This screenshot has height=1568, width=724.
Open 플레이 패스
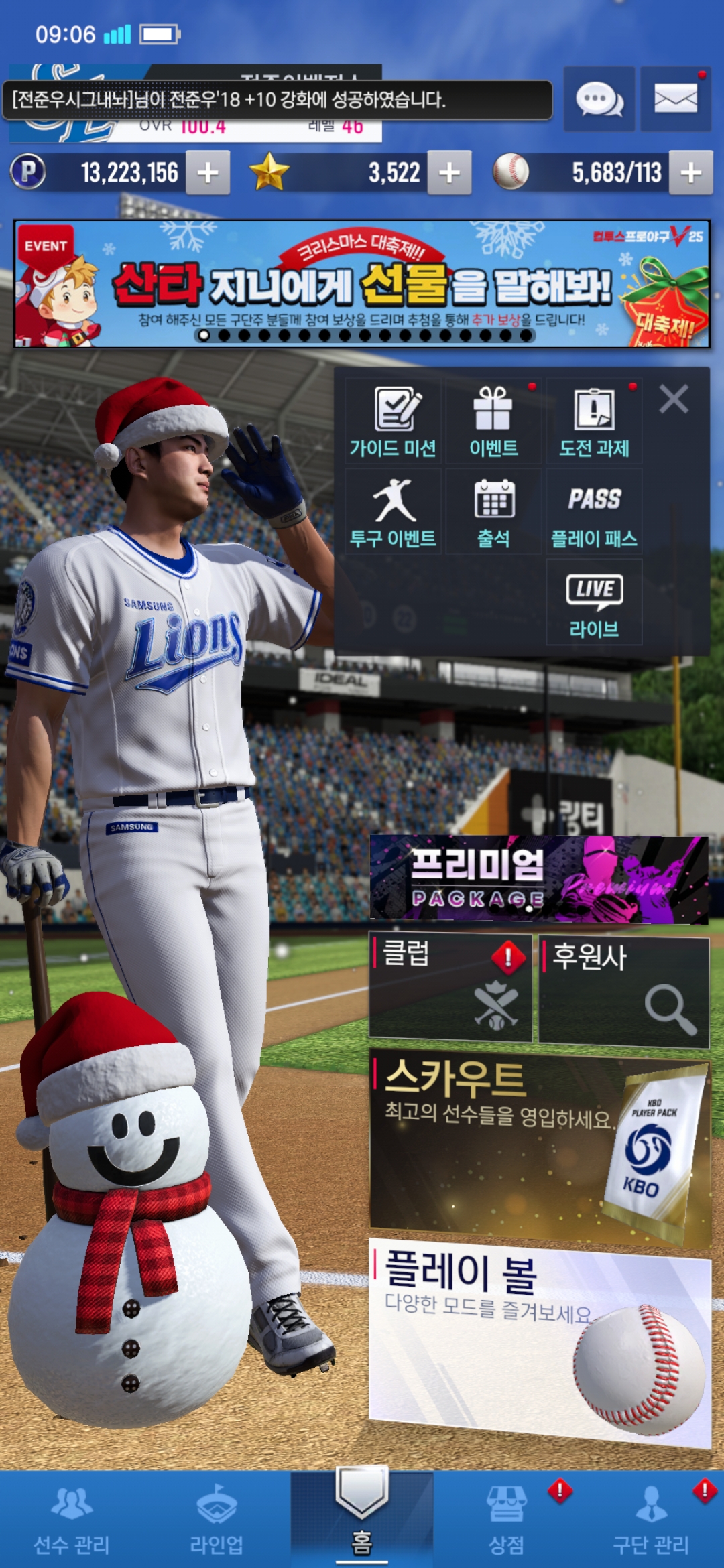coord(594,513)
